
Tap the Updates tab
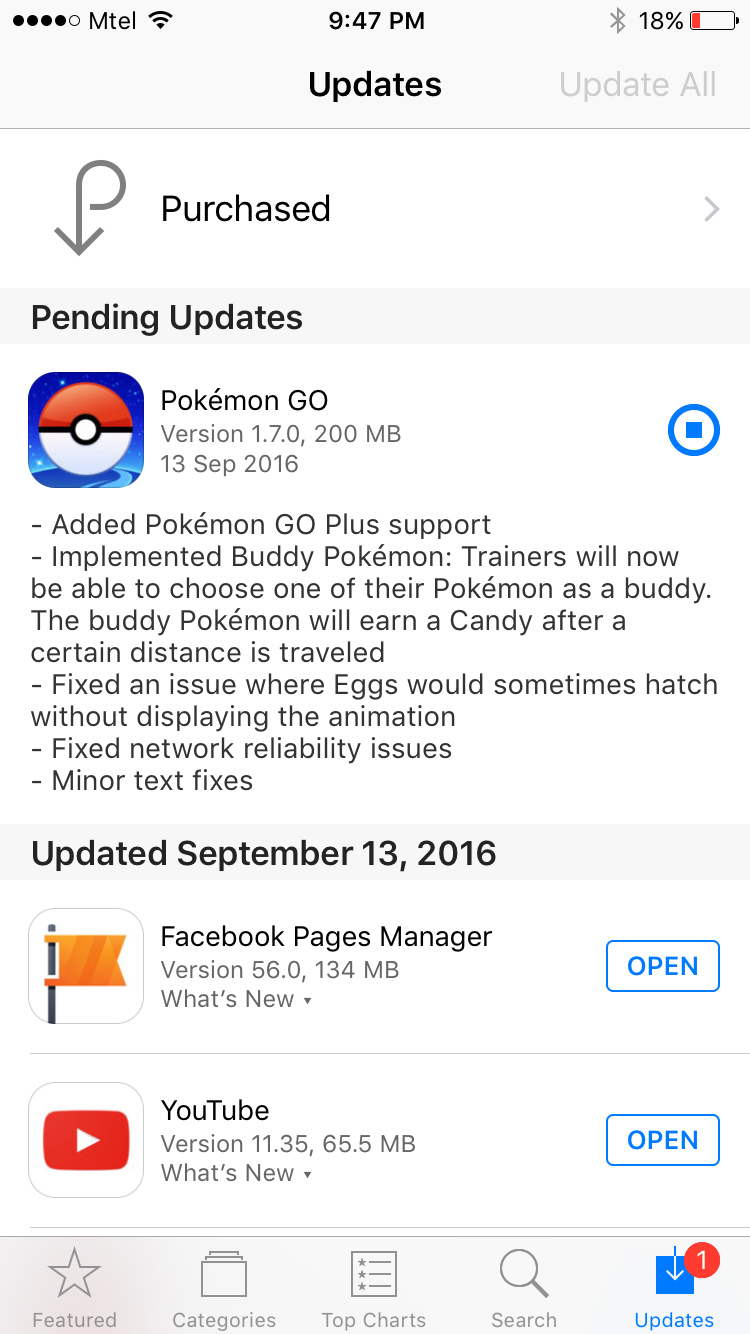point(675,1290)
